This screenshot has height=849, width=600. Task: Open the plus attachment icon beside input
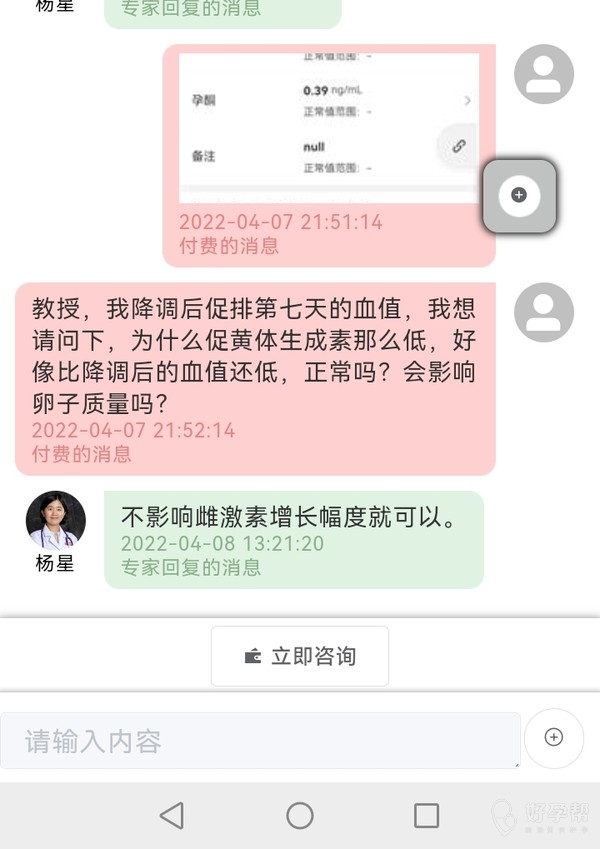click(553, 738)
